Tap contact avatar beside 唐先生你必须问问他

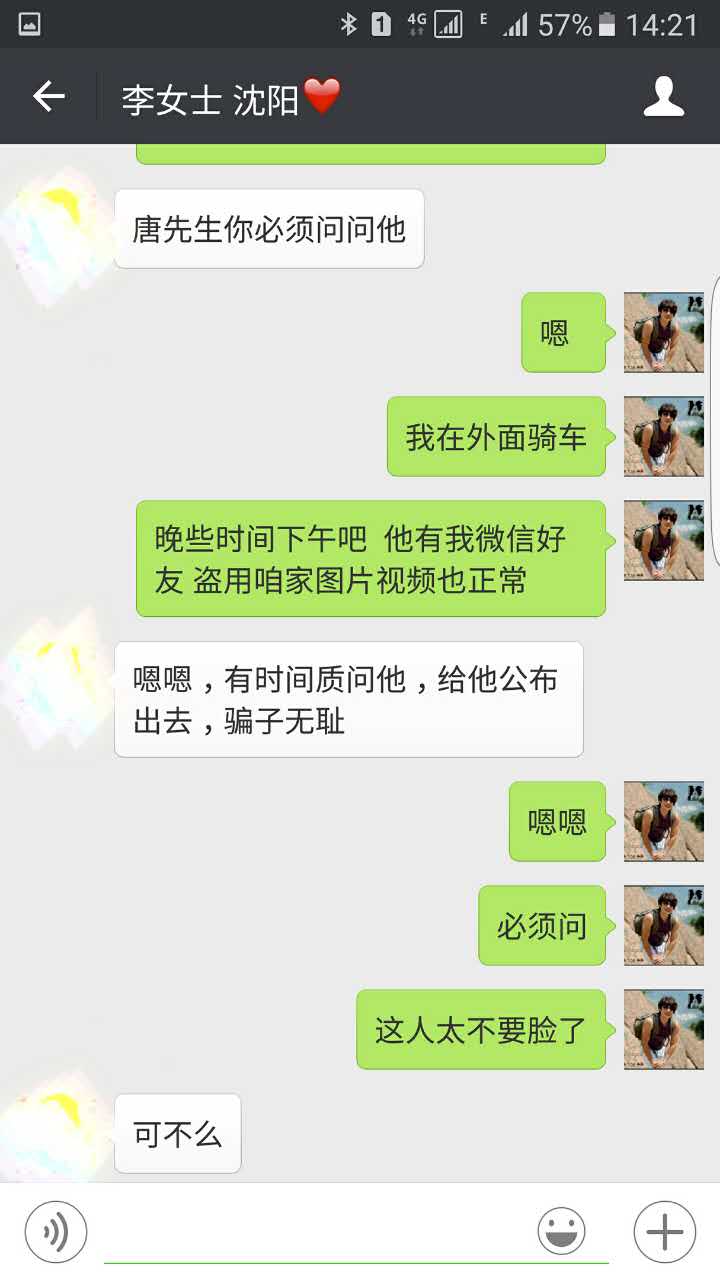[62, 229]
